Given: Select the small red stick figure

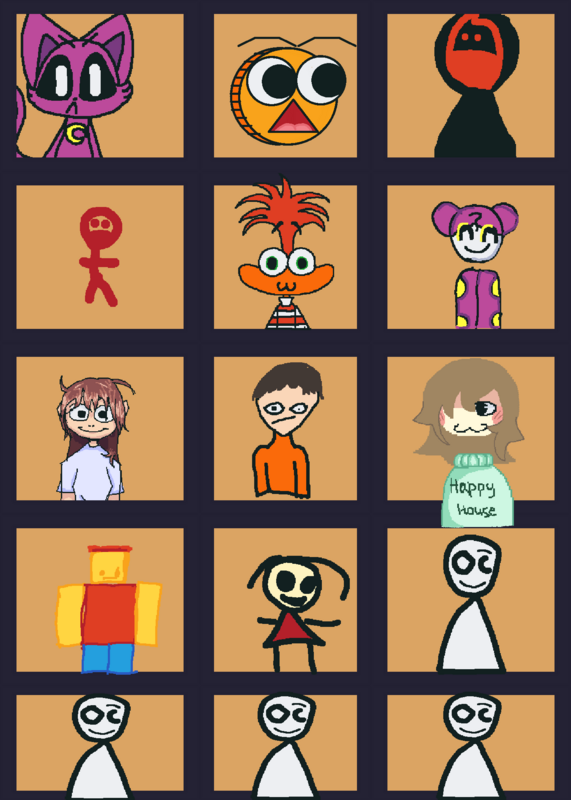Looking at the screenshot, I should (x=100, y=257).
